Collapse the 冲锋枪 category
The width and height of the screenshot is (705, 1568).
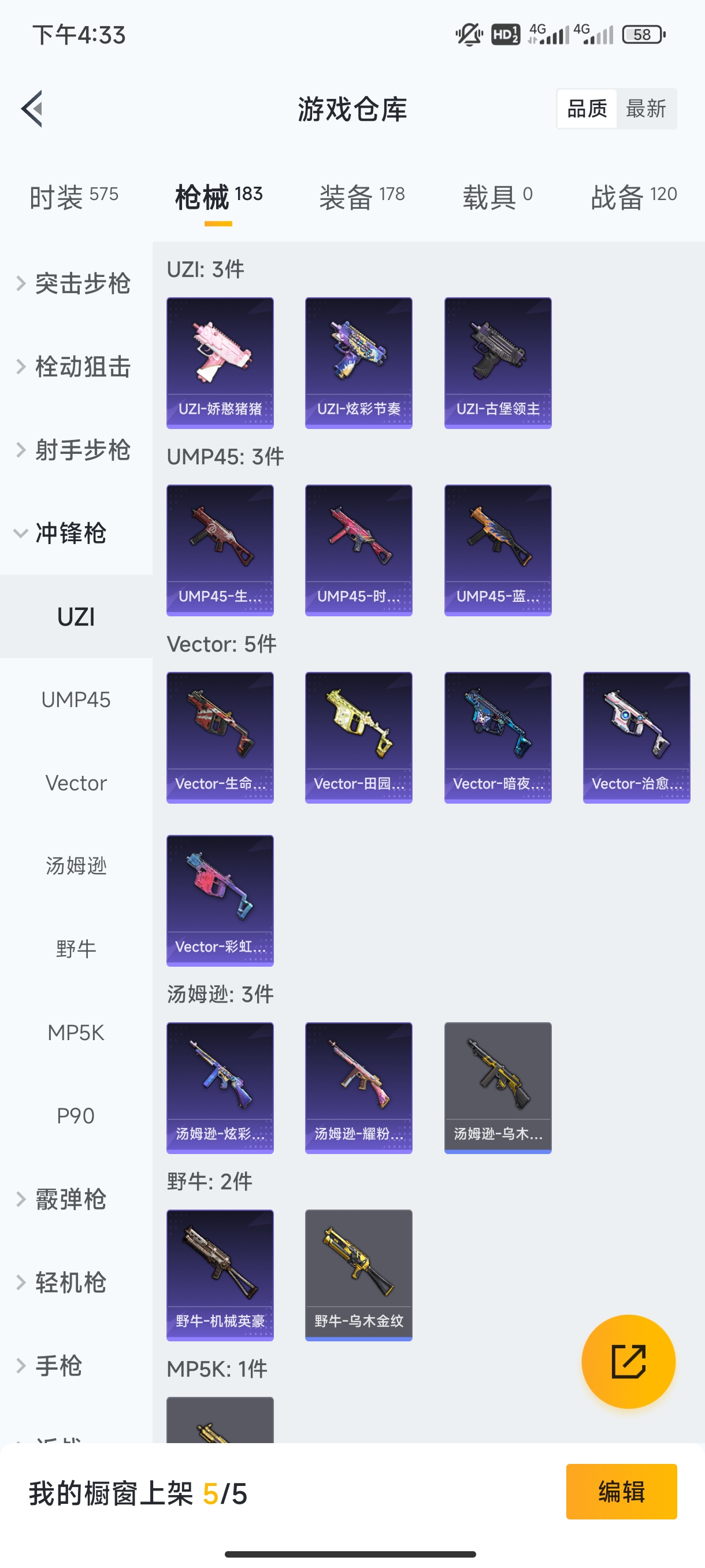(x=70, y=533)
